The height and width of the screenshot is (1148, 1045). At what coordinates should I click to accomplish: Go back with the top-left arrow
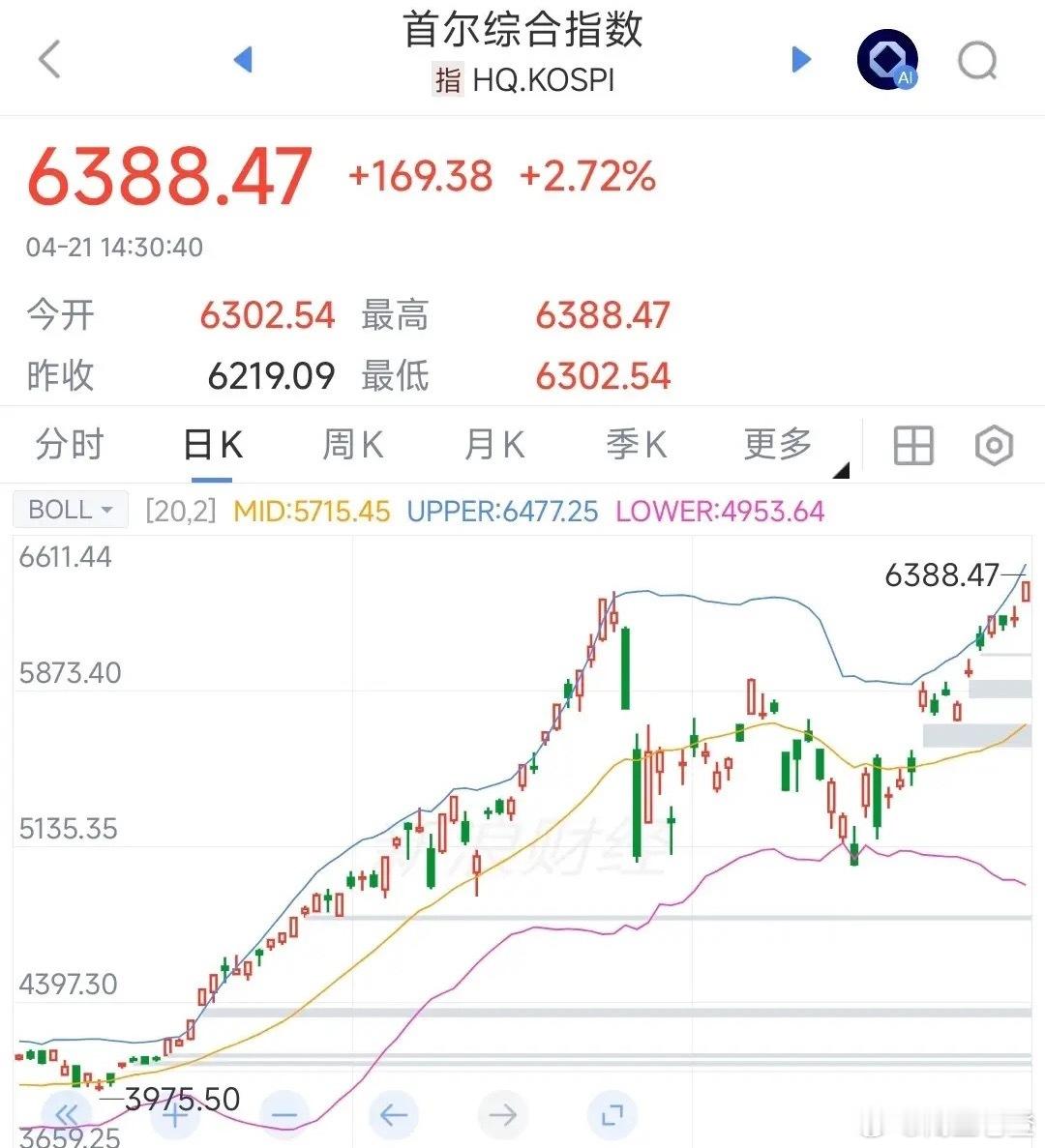tap(48, 59)
